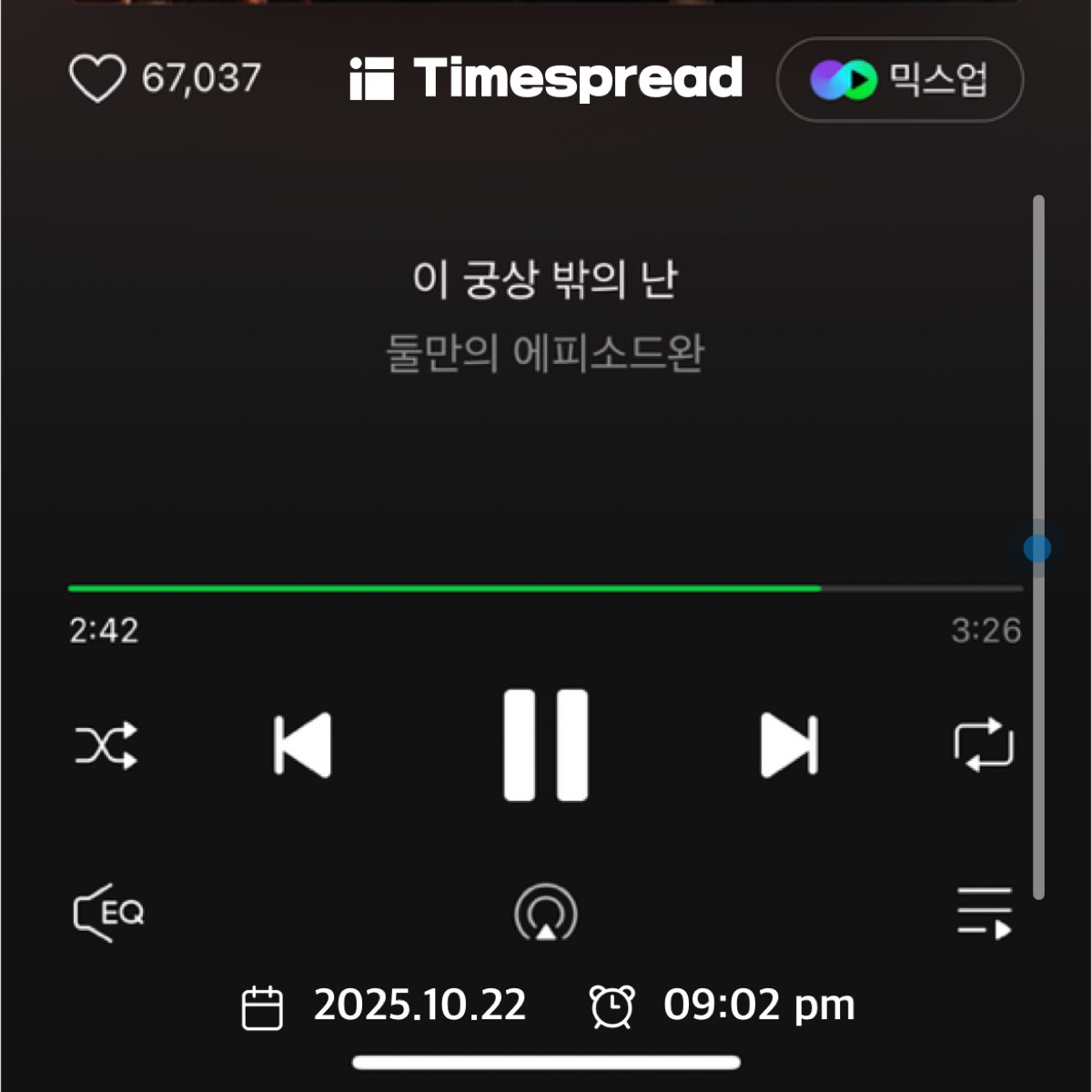Open the full lyrics view
This screenshot has height=1092, width=1092.
point(544,315)
